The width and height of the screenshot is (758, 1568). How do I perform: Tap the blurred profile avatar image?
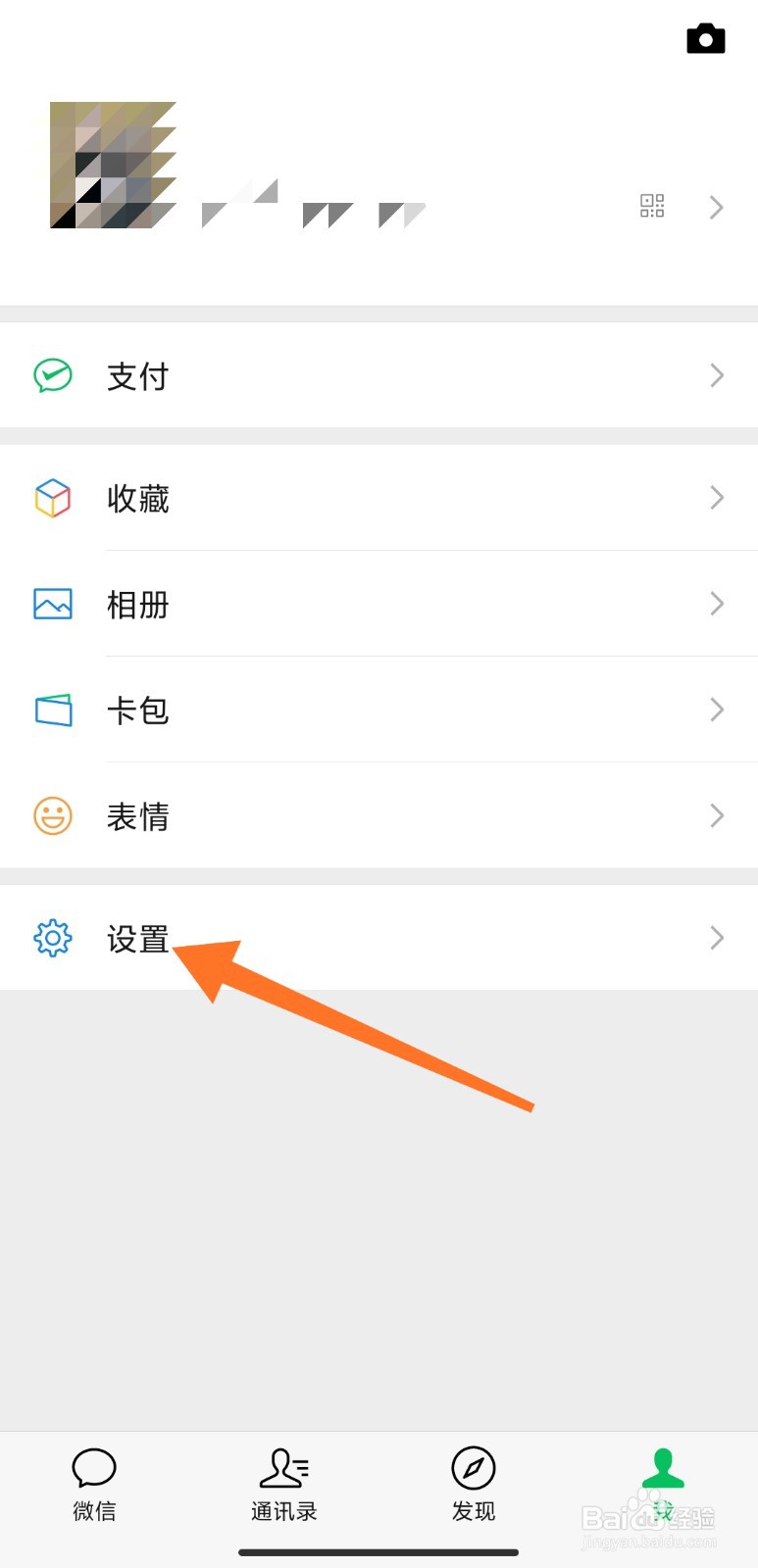[113, 164]
